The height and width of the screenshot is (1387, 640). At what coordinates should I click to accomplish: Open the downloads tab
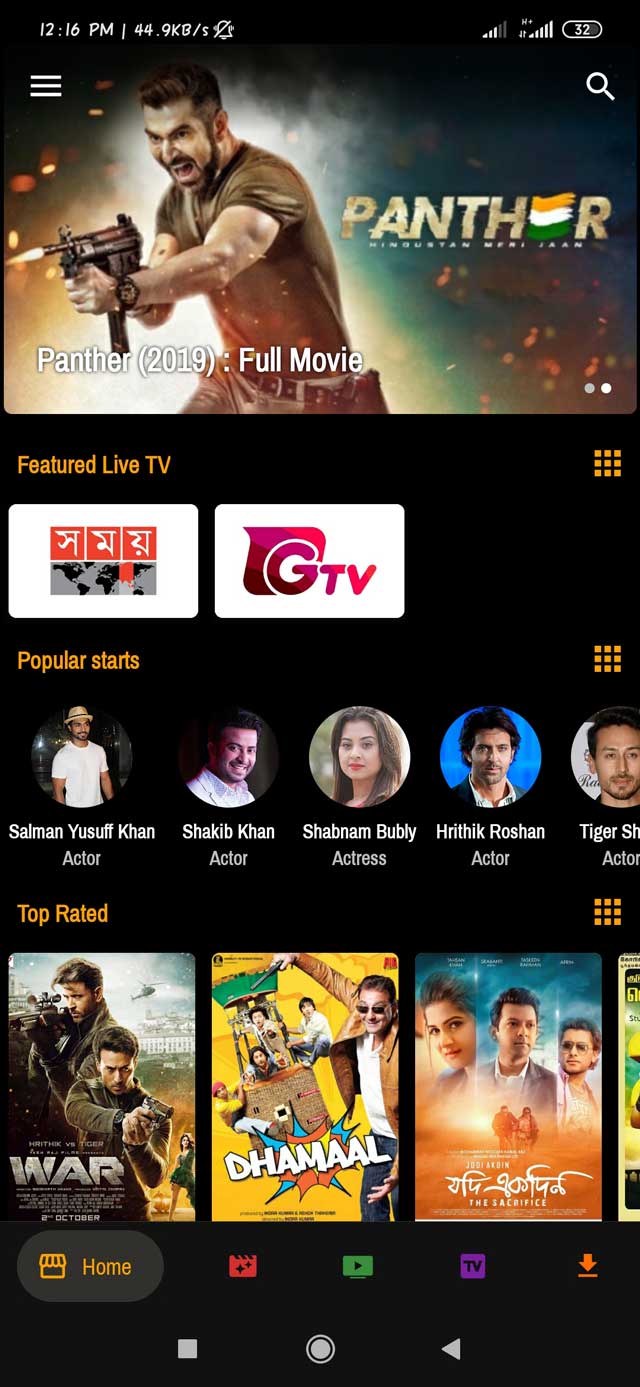[587, 1267]
